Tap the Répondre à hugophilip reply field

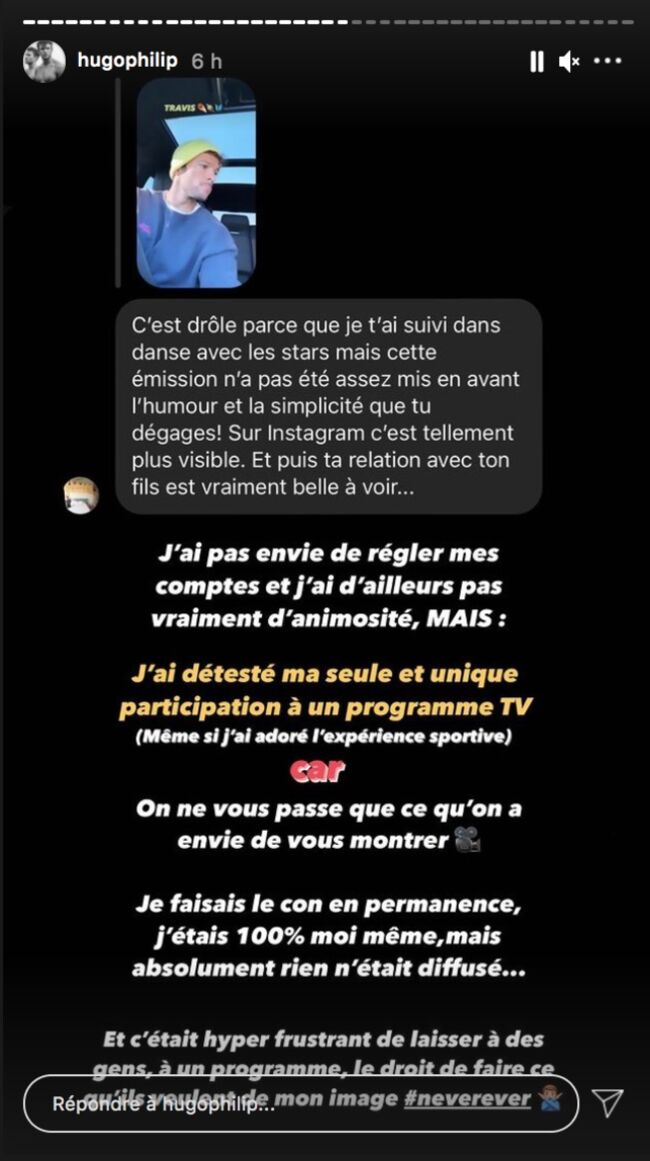300,1103
